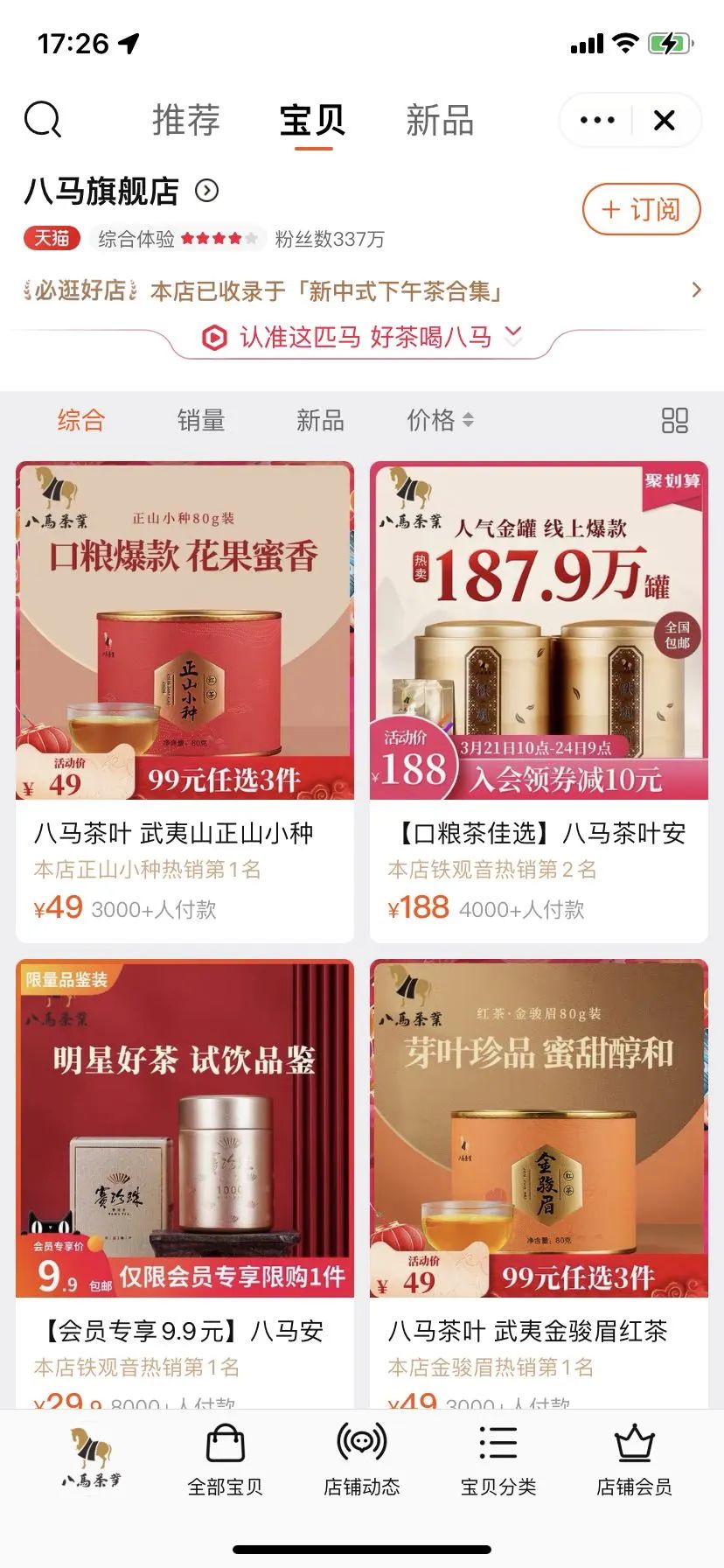
Task: Open the three-dot more menu
Action: click(x=597, y=120)
